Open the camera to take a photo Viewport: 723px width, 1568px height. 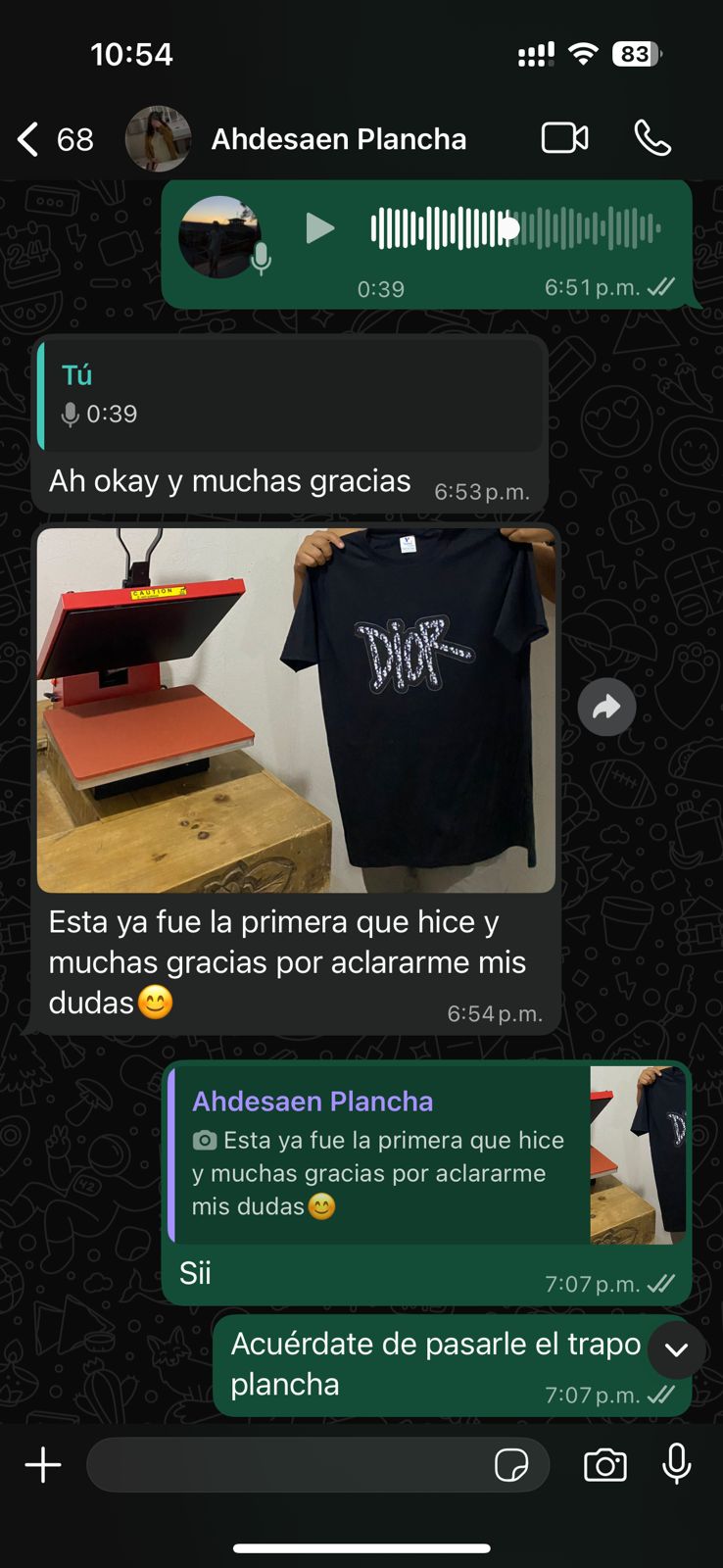click(604, 1465)
